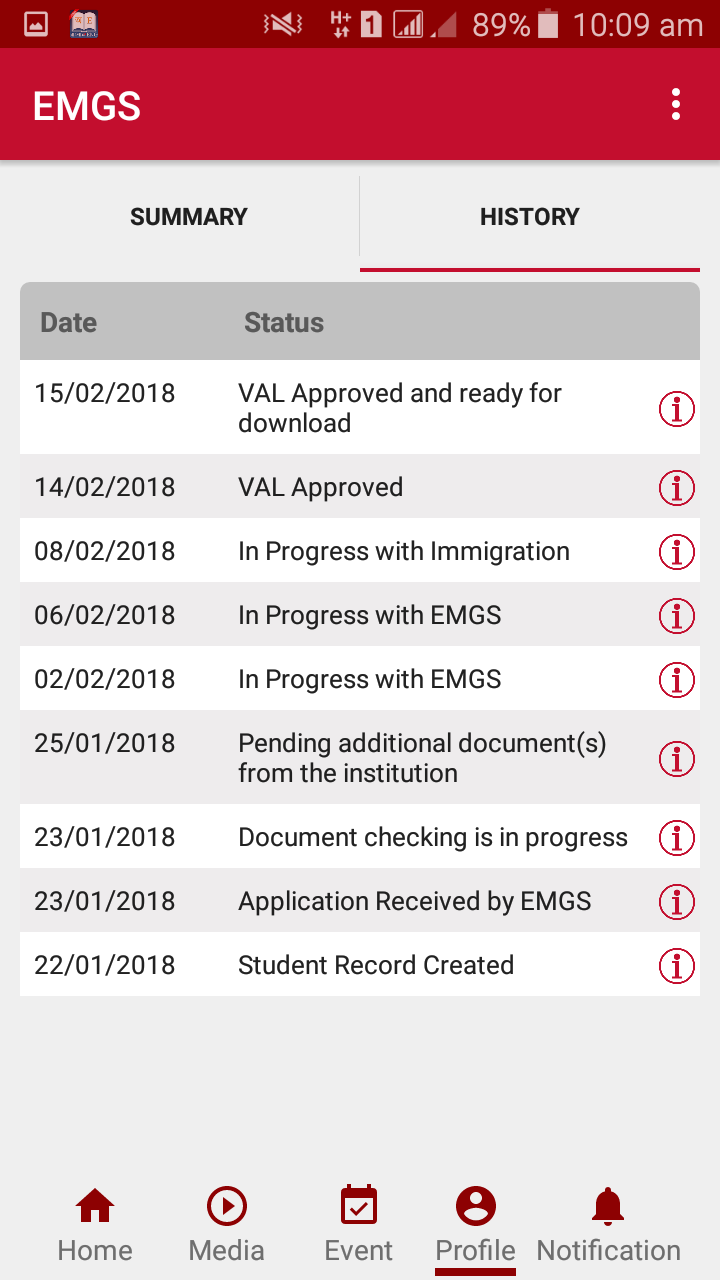
Task: View info on Pending additional document(s) status
Action: 677,758
